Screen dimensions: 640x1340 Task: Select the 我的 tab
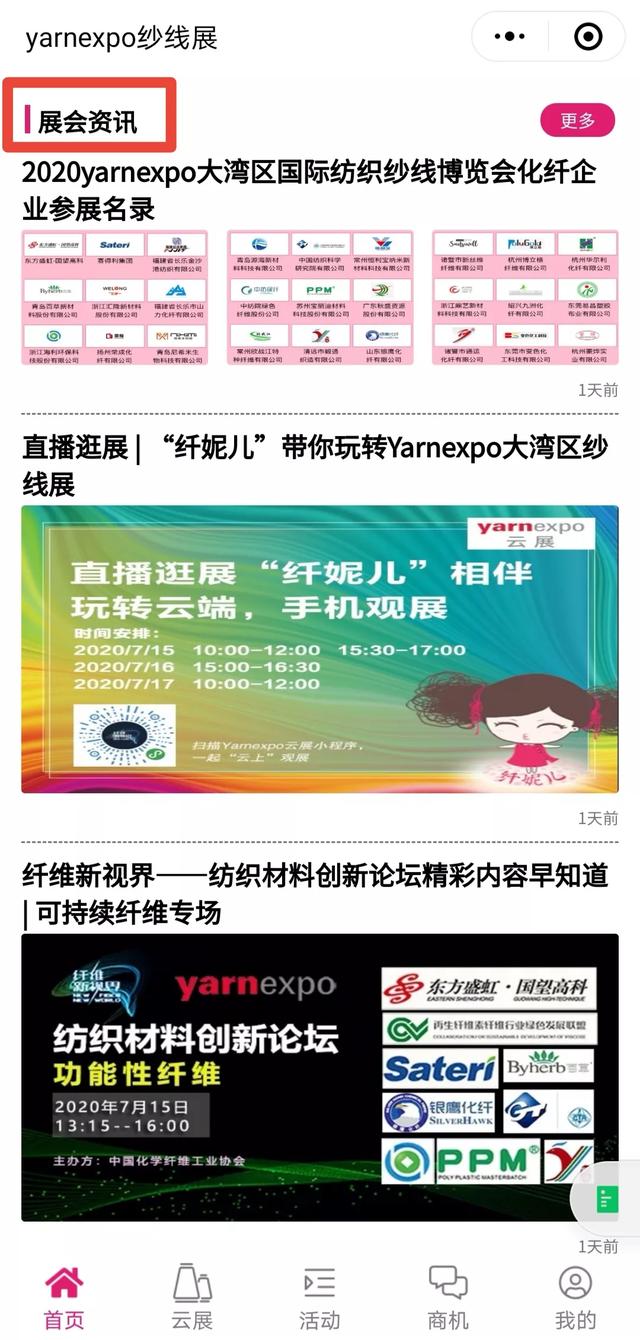(x=576, y=1296)
